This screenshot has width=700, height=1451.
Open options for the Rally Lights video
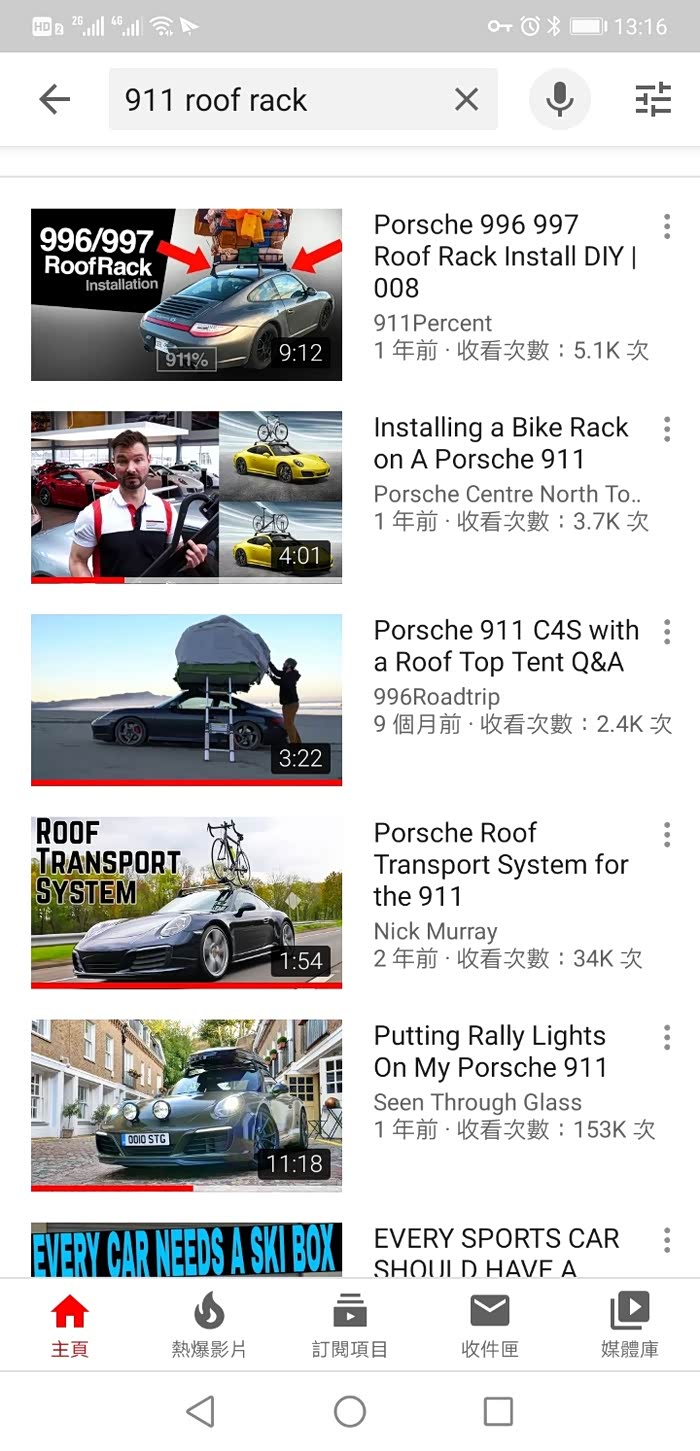tap(667, 1038)
